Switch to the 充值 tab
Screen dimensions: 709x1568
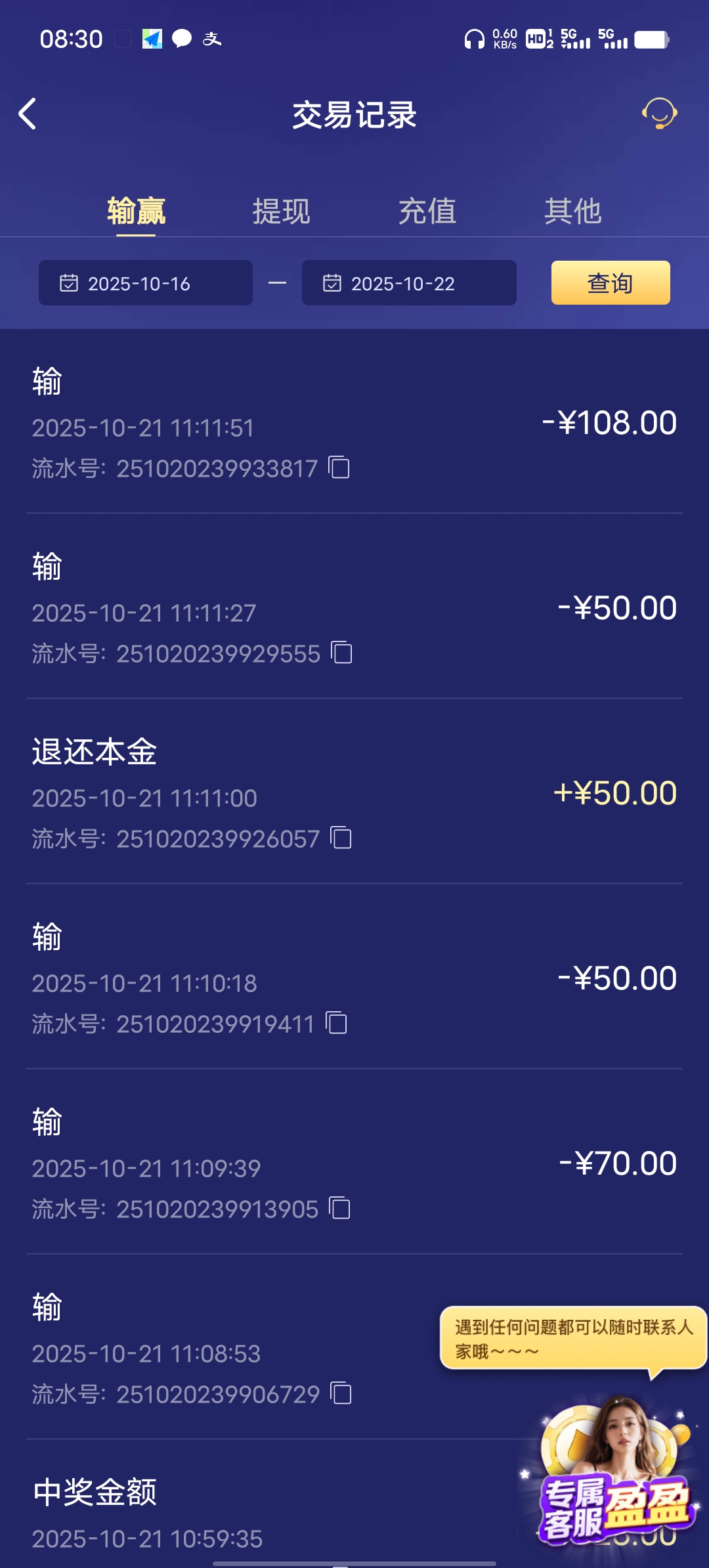click(427, 211)
